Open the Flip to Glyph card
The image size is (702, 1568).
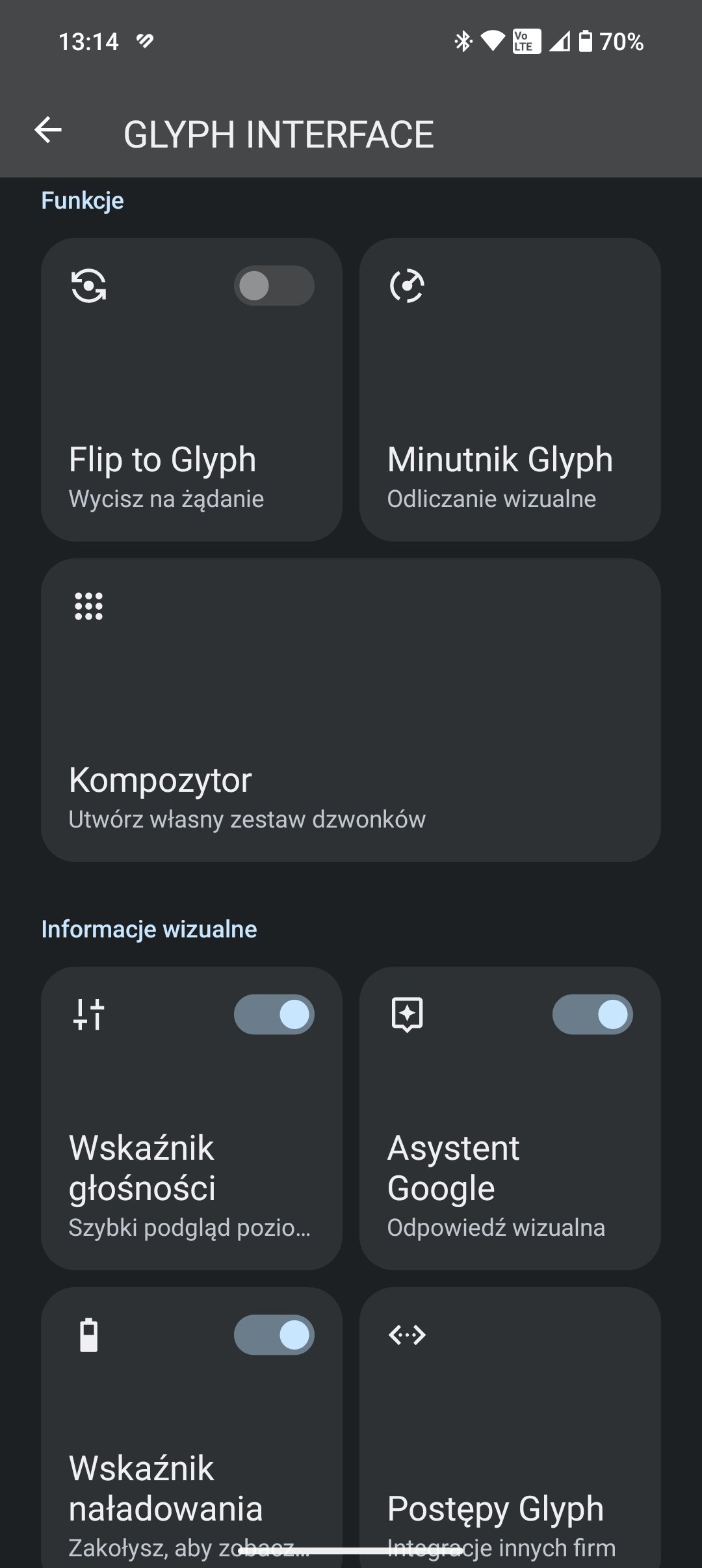point(192,389)
